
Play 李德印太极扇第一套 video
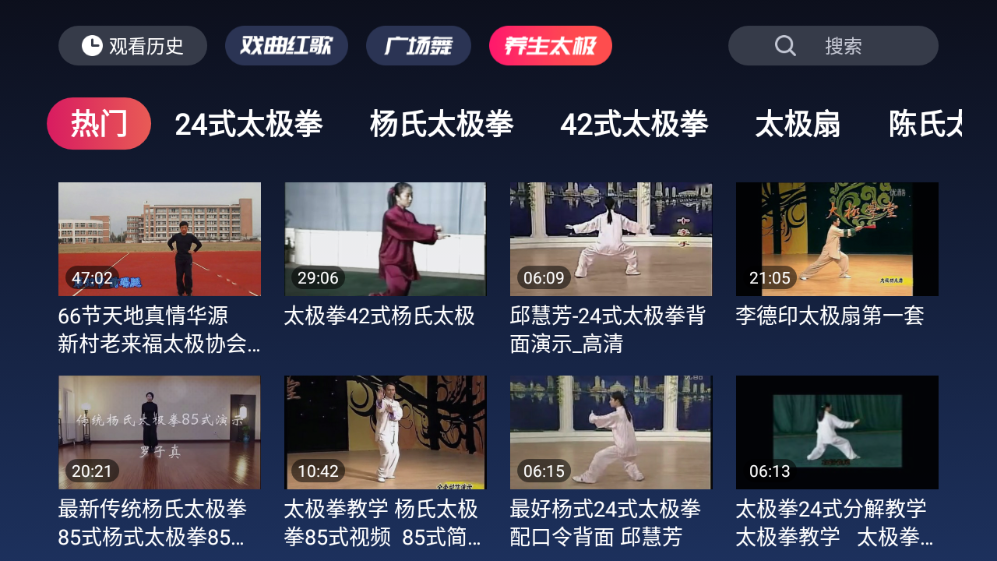pyautogui.click(x=837, y=239)
